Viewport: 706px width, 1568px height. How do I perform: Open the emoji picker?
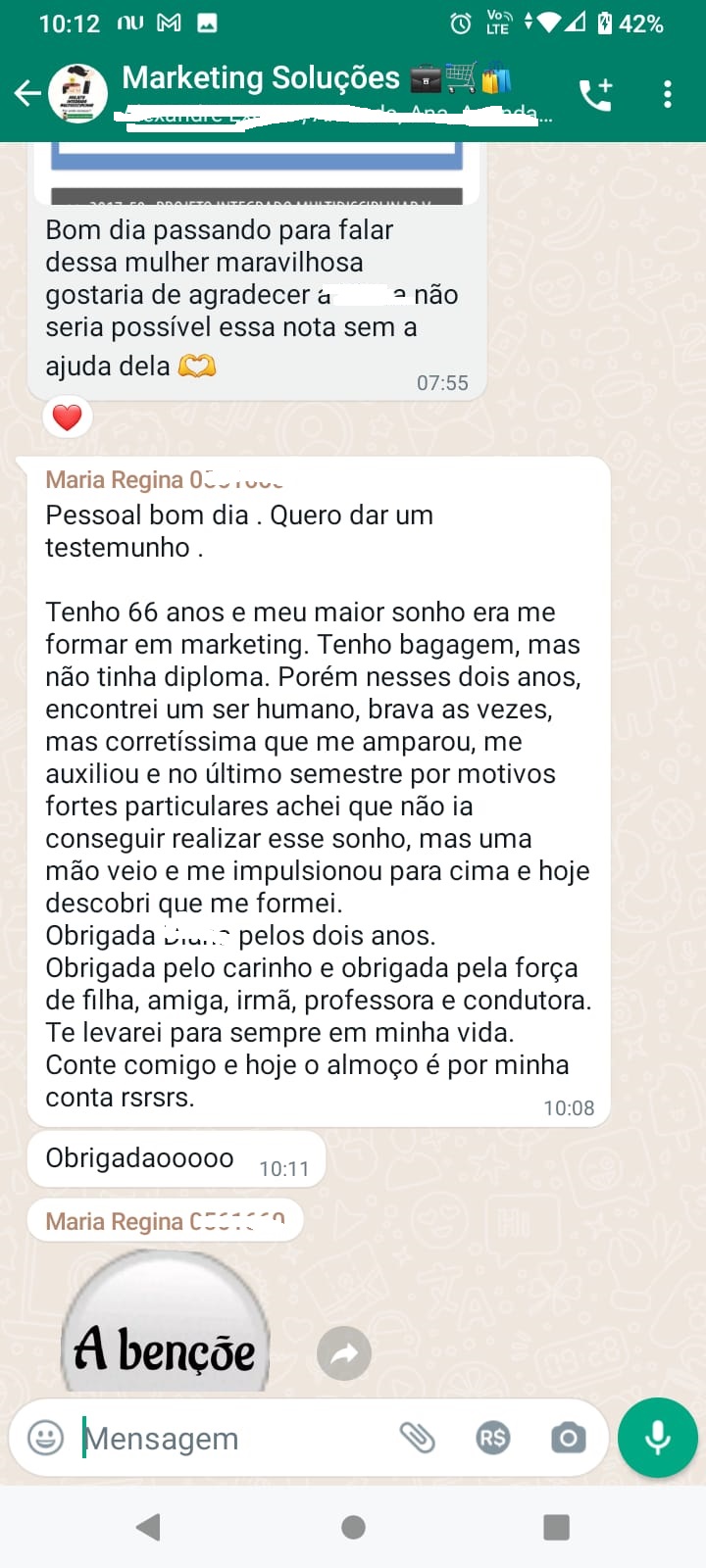click(45, 1438)
